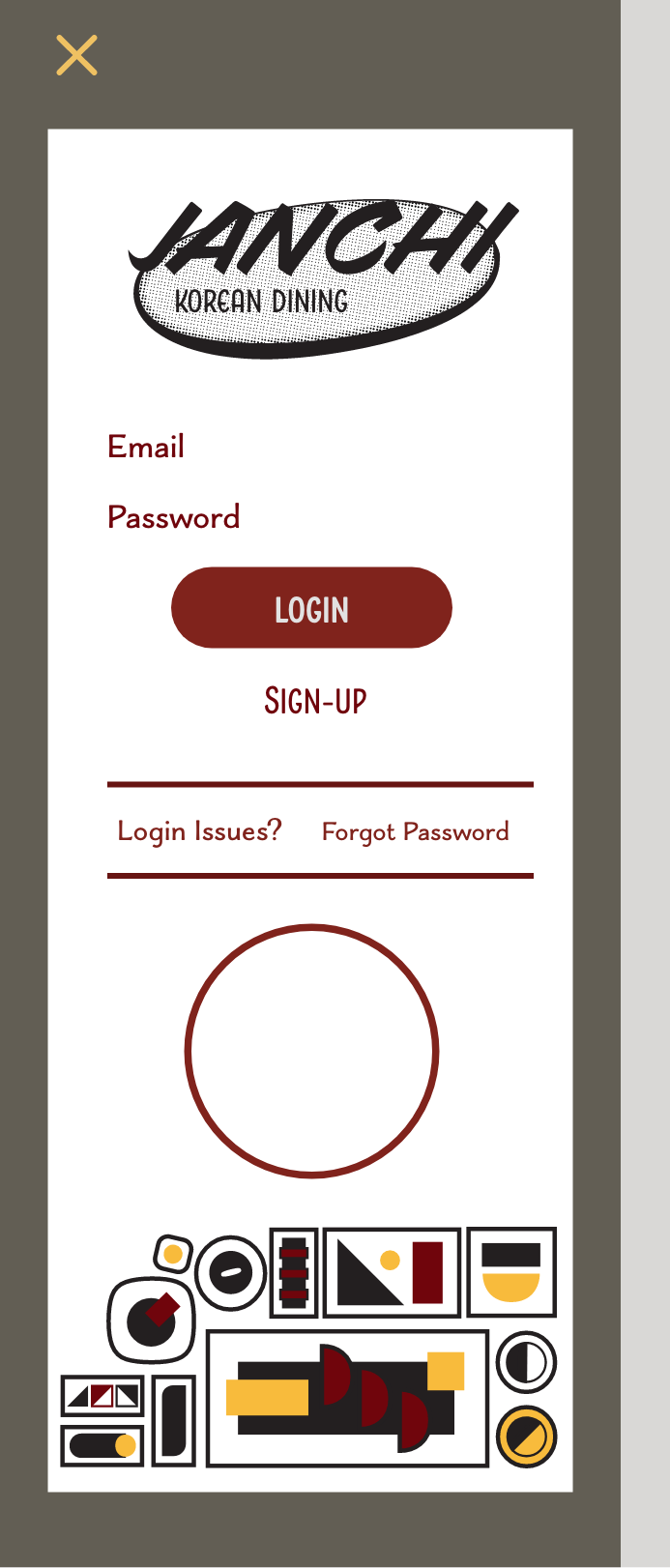The width and height of the screenshot is (670, 1568).
Task: Tap the Login button
Action: coord(311,608)
